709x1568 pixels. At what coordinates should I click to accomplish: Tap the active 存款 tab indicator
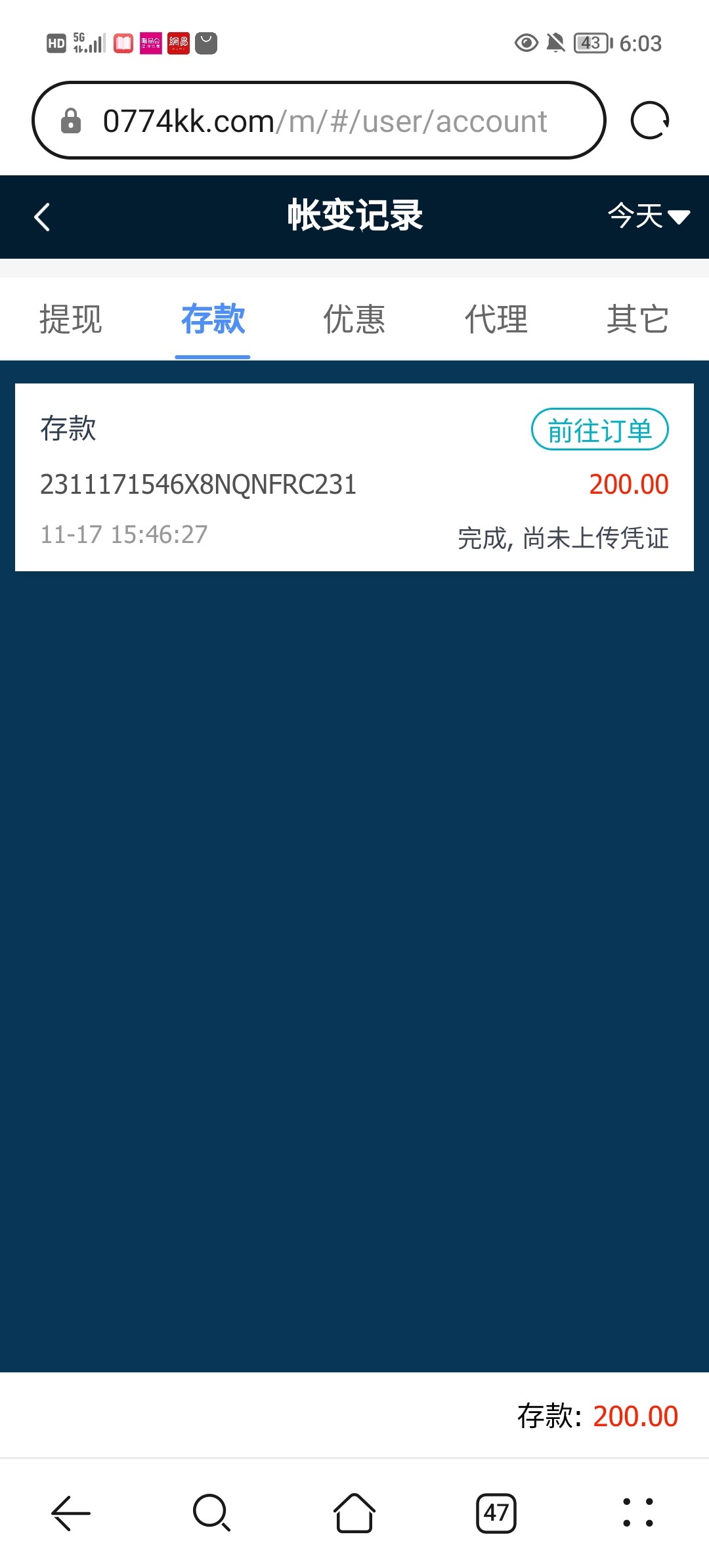tap(212, 320)
